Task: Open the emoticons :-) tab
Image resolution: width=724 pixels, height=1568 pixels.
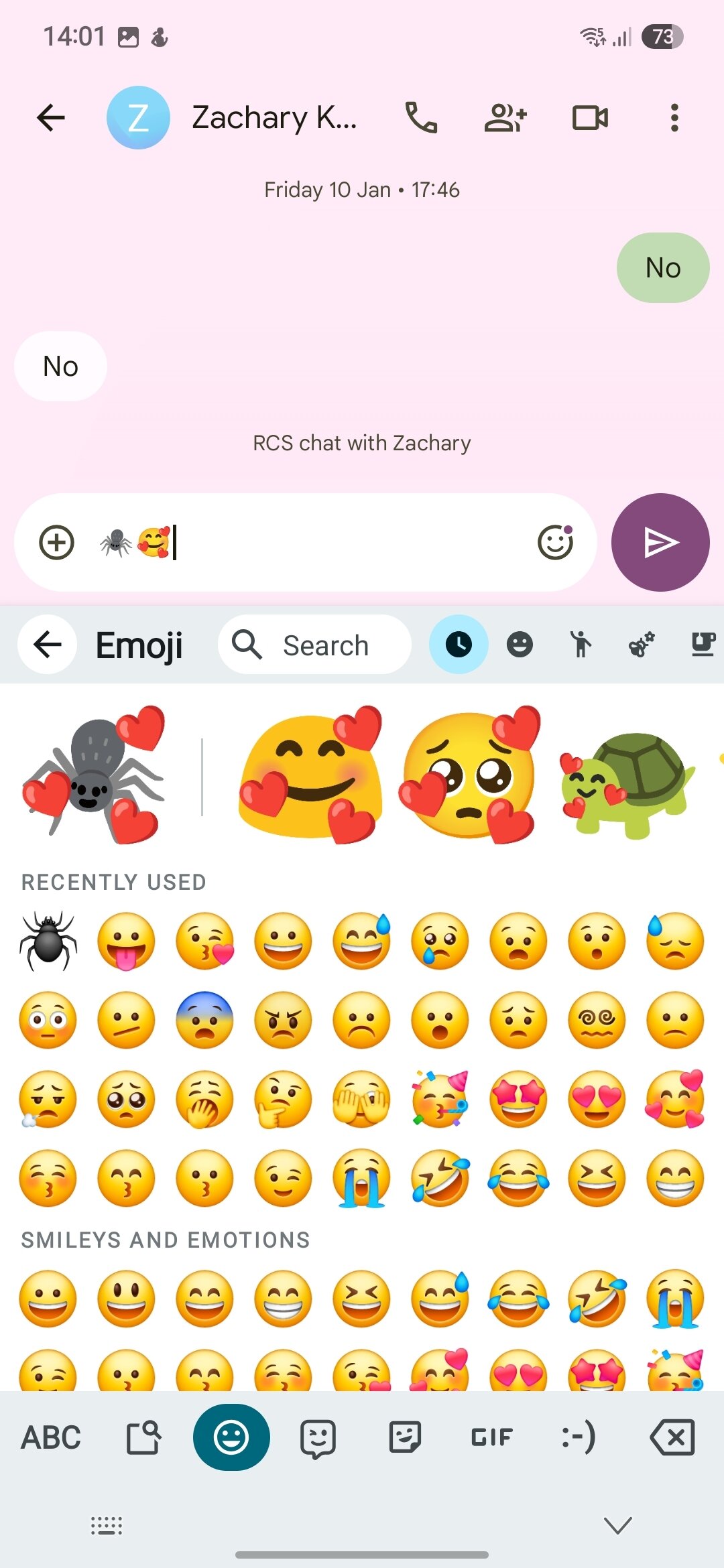Action: pos(578,1437)
